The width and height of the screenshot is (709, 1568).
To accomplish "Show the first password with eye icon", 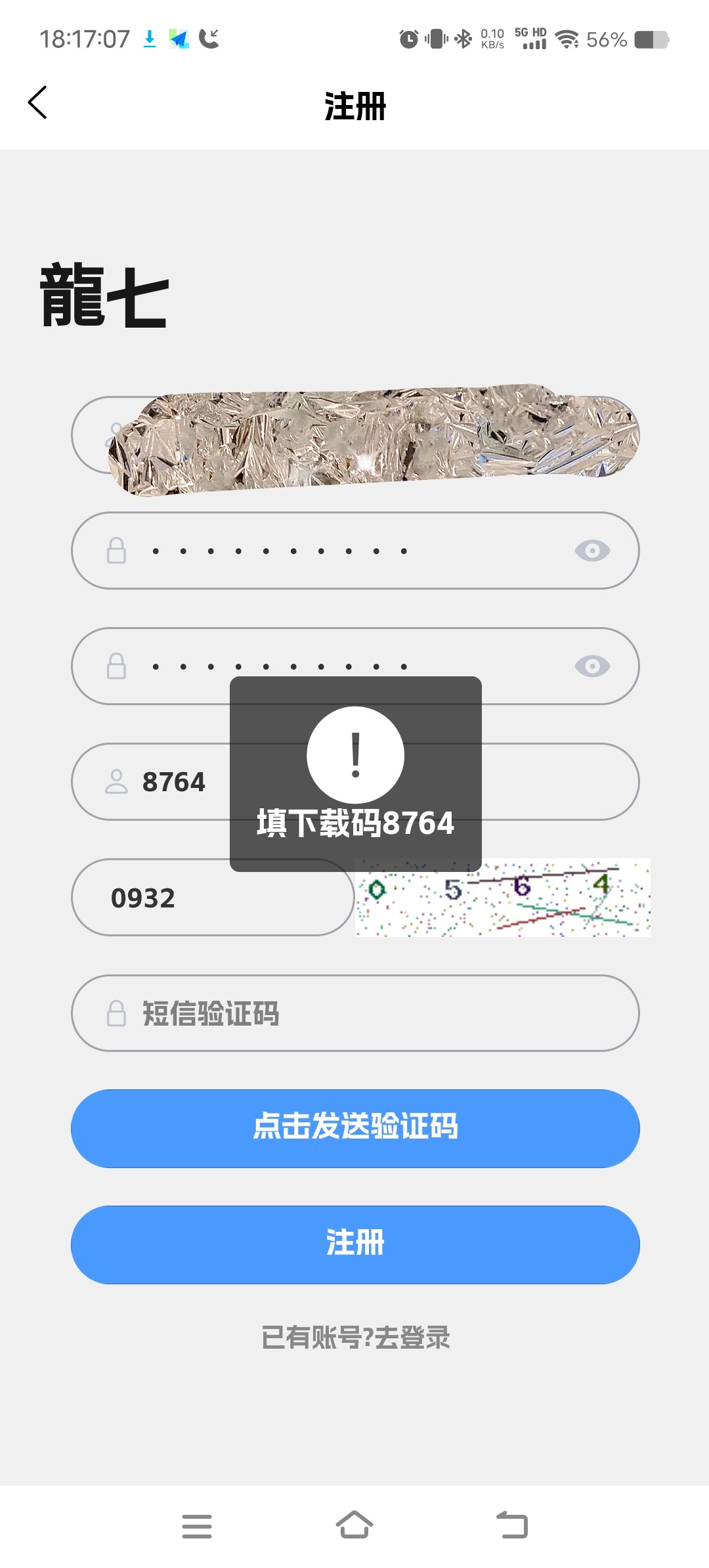I will (x=592, y=550).
